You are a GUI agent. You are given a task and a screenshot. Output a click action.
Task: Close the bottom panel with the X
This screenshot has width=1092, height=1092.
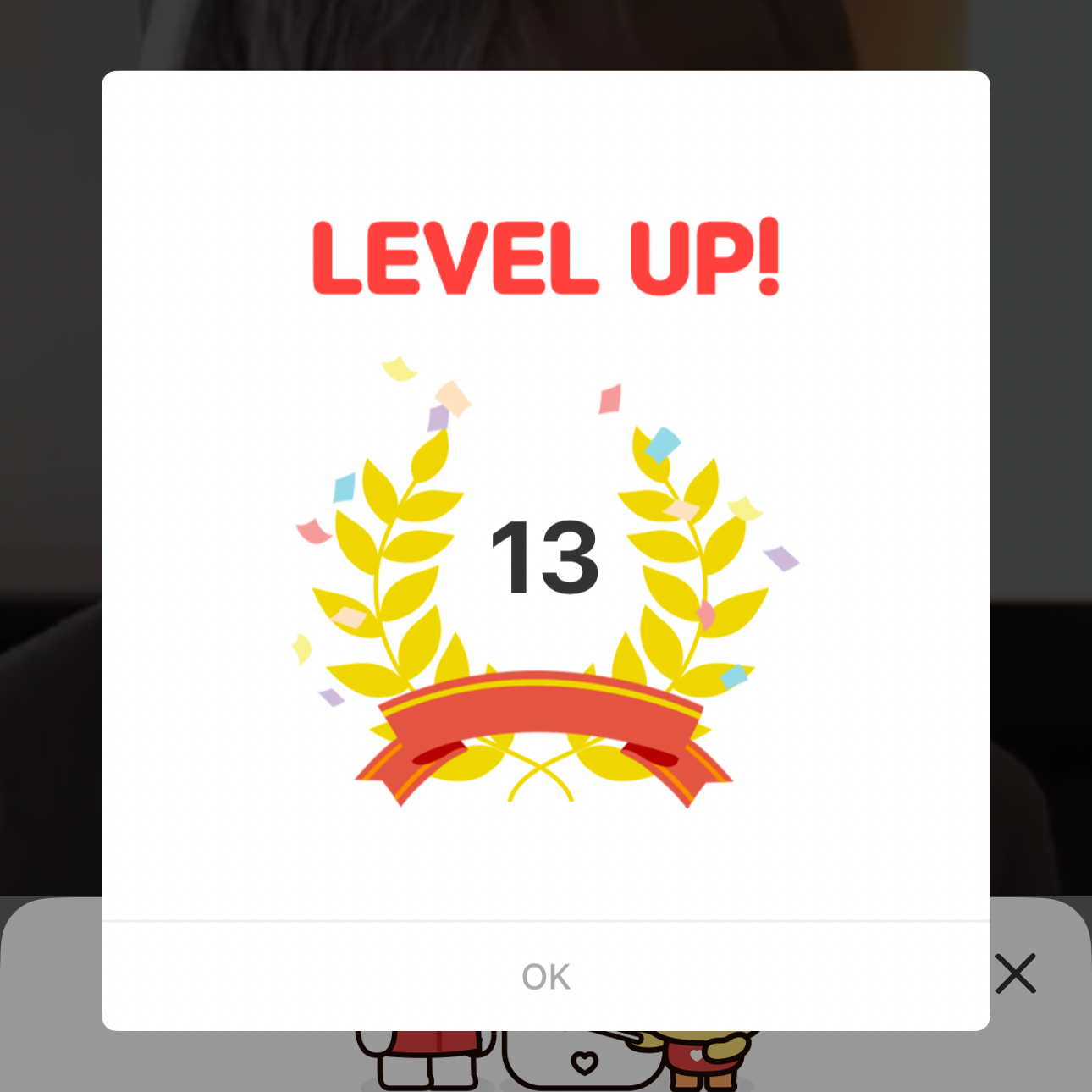[x=1016, y=973]
